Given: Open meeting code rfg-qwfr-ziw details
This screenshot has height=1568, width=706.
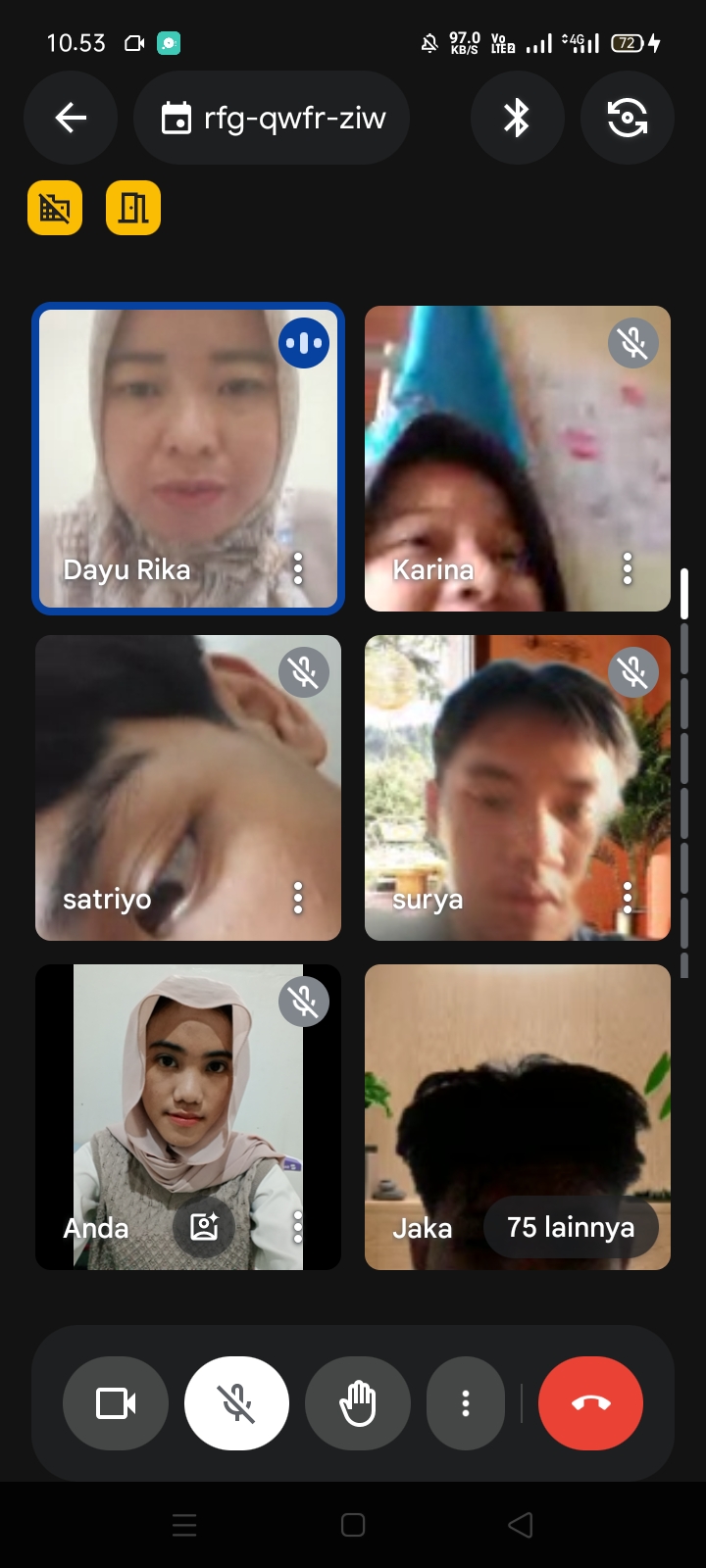Looking at the screenshot, I should [272, 119].
